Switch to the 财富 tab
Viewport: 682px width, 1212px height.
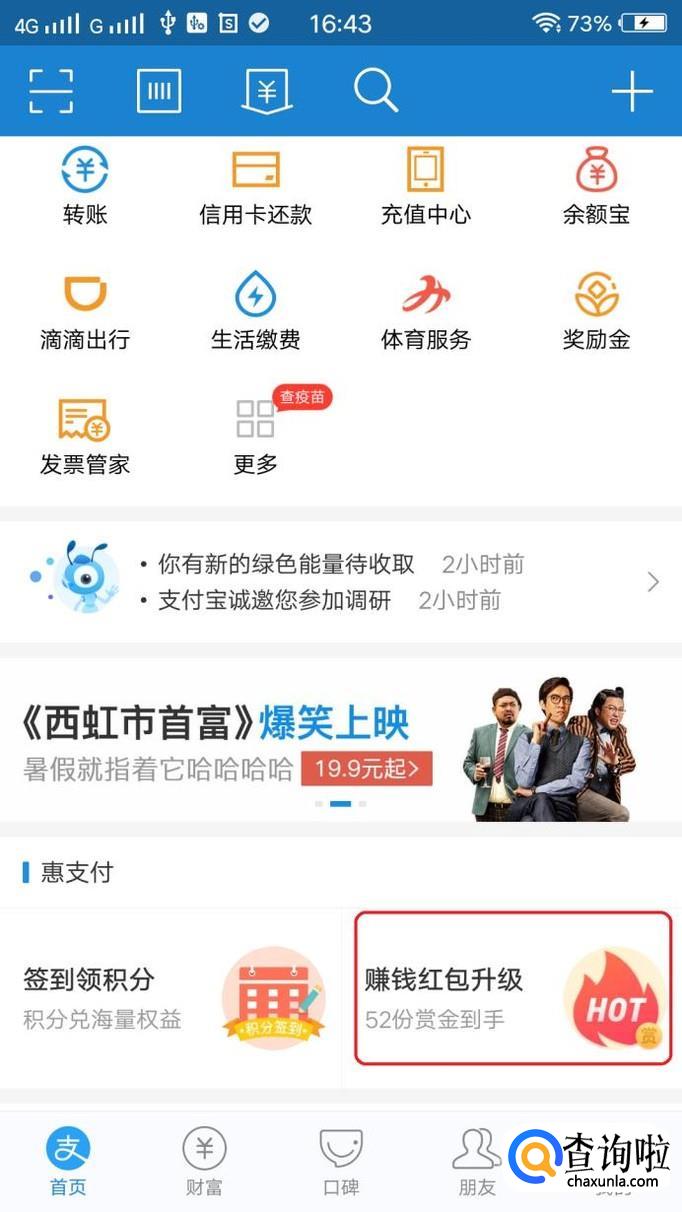coord(204,1160)
